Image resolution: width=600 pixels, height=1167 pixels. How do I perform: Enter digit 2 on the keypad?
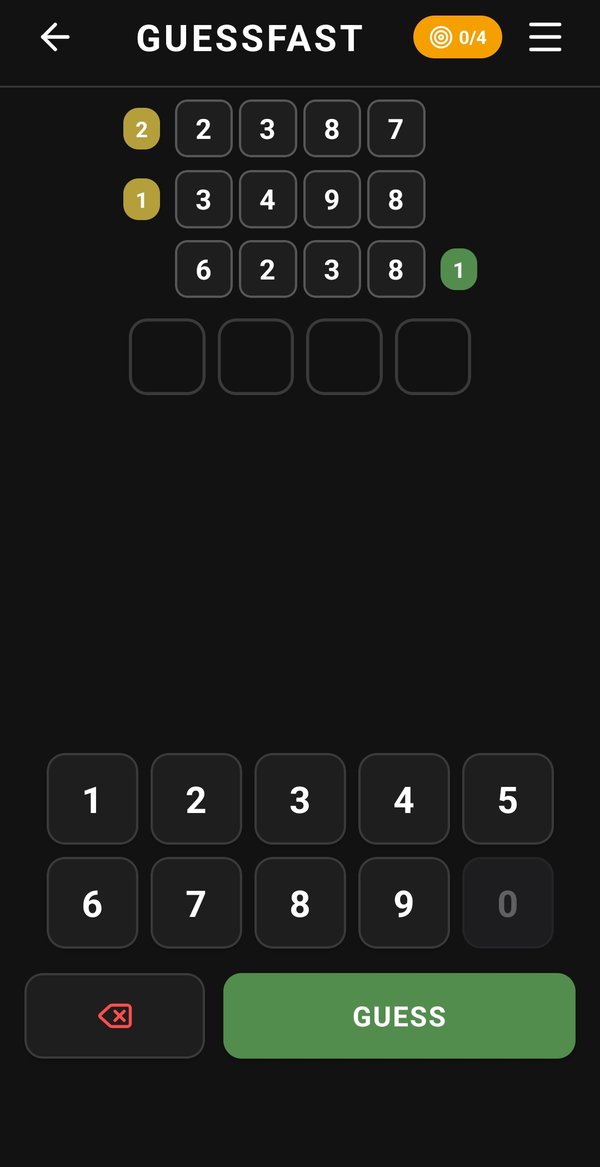196,799
